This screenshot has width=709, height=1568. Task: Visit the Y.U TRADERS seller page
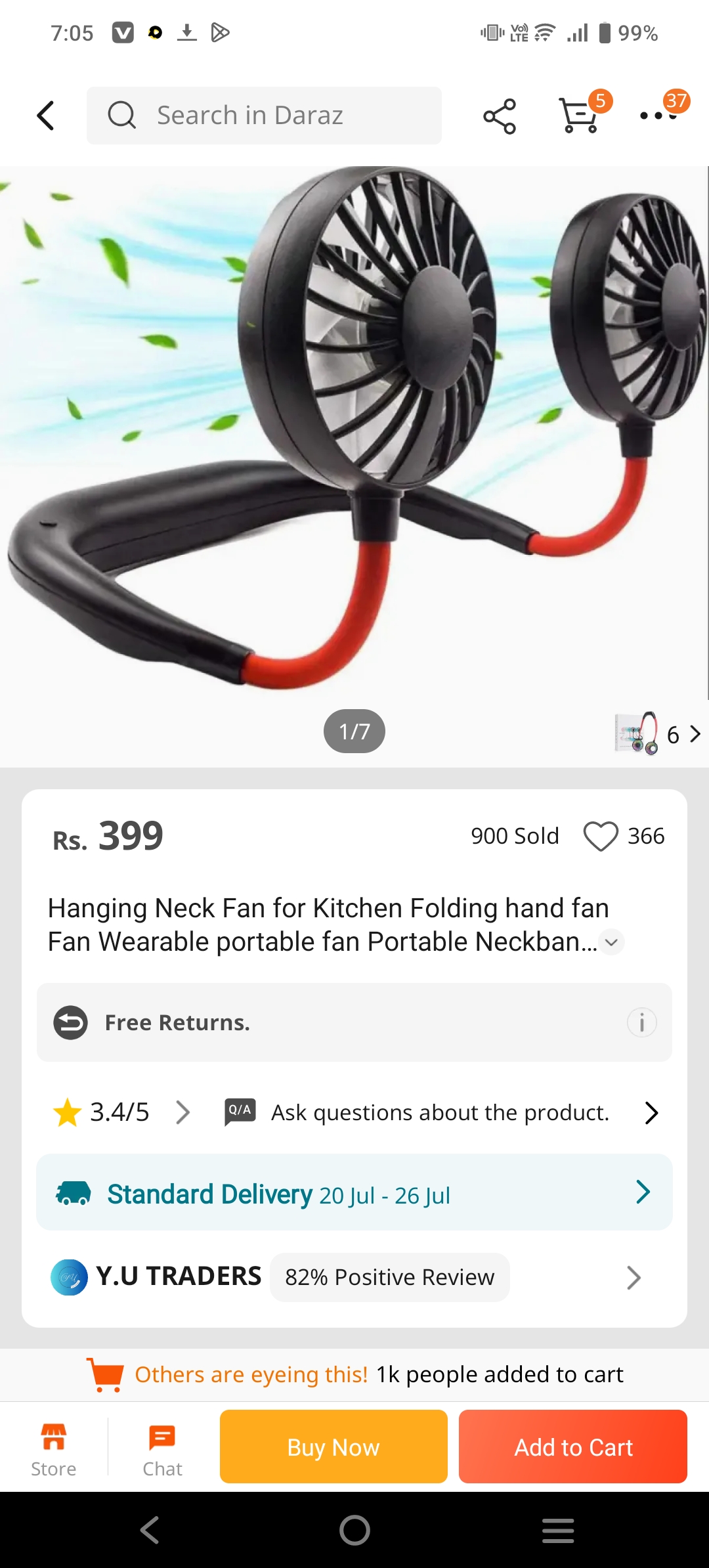[x=179, y=1276]
